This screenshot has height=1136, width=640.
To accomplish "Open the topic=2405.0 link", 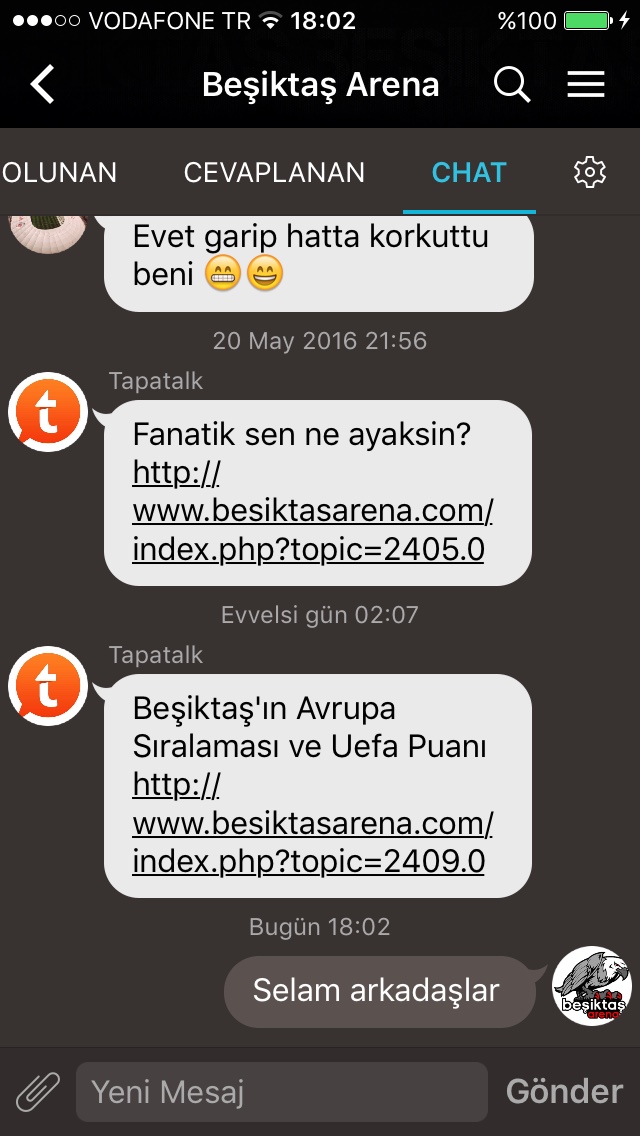I will (312, 511).
